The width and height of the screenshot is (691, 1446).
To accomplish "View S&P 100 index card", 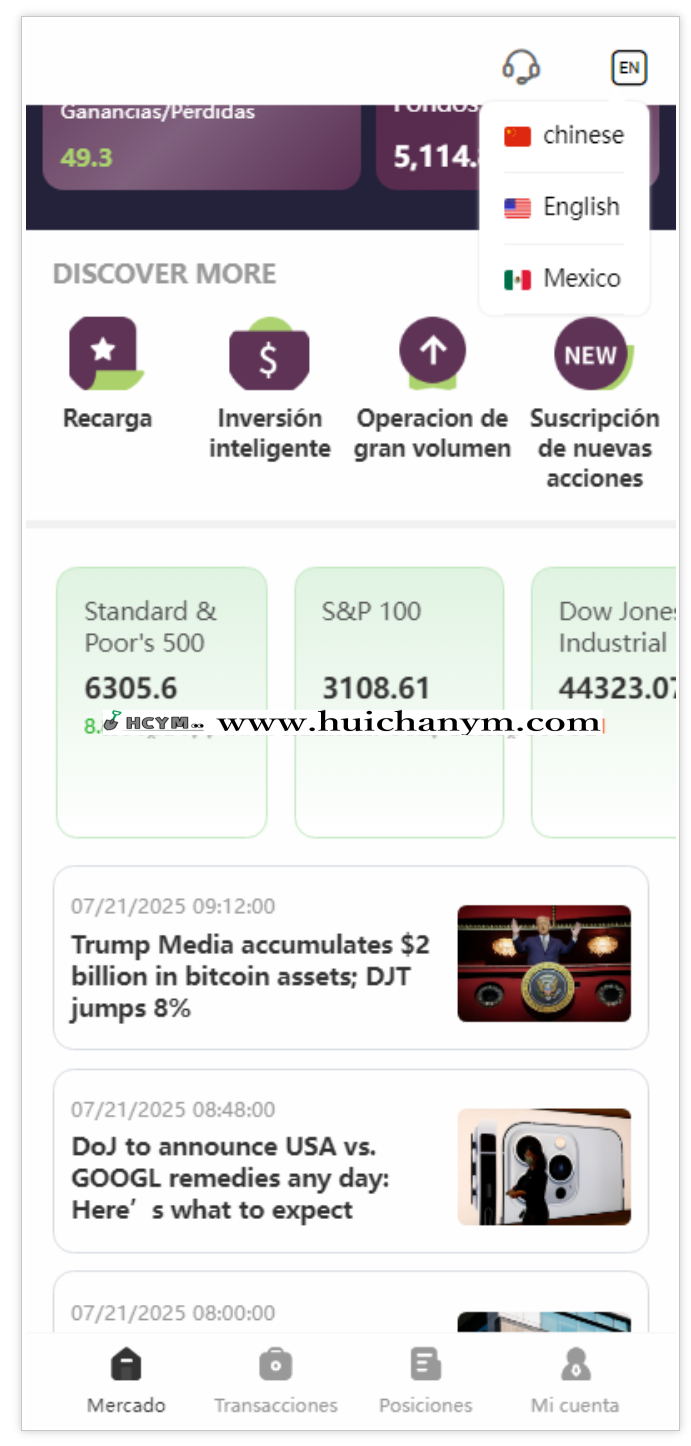I will tap(399, 701).
